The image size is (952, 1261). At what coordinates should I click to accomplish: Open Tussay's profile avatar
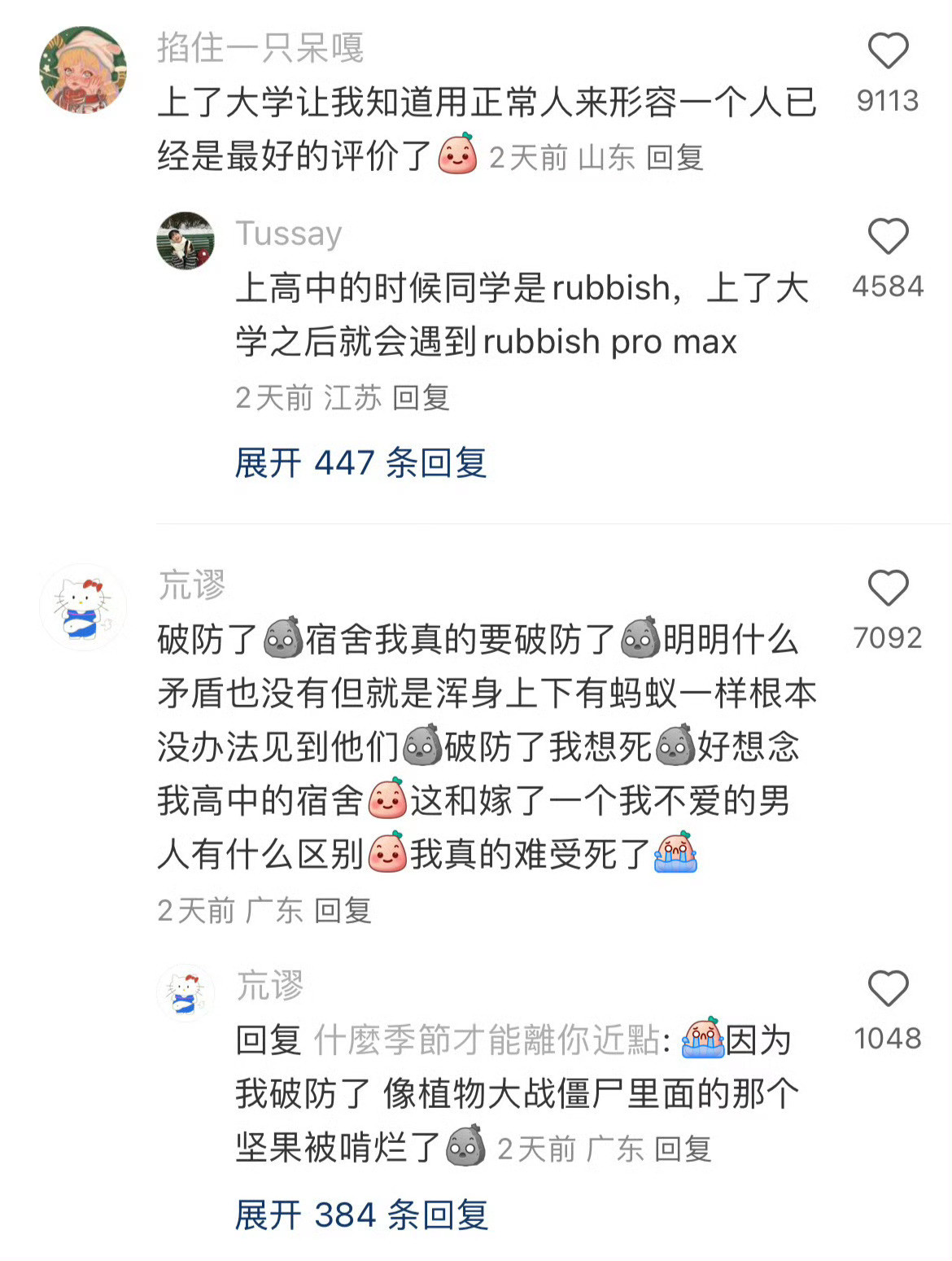point(186,244)
